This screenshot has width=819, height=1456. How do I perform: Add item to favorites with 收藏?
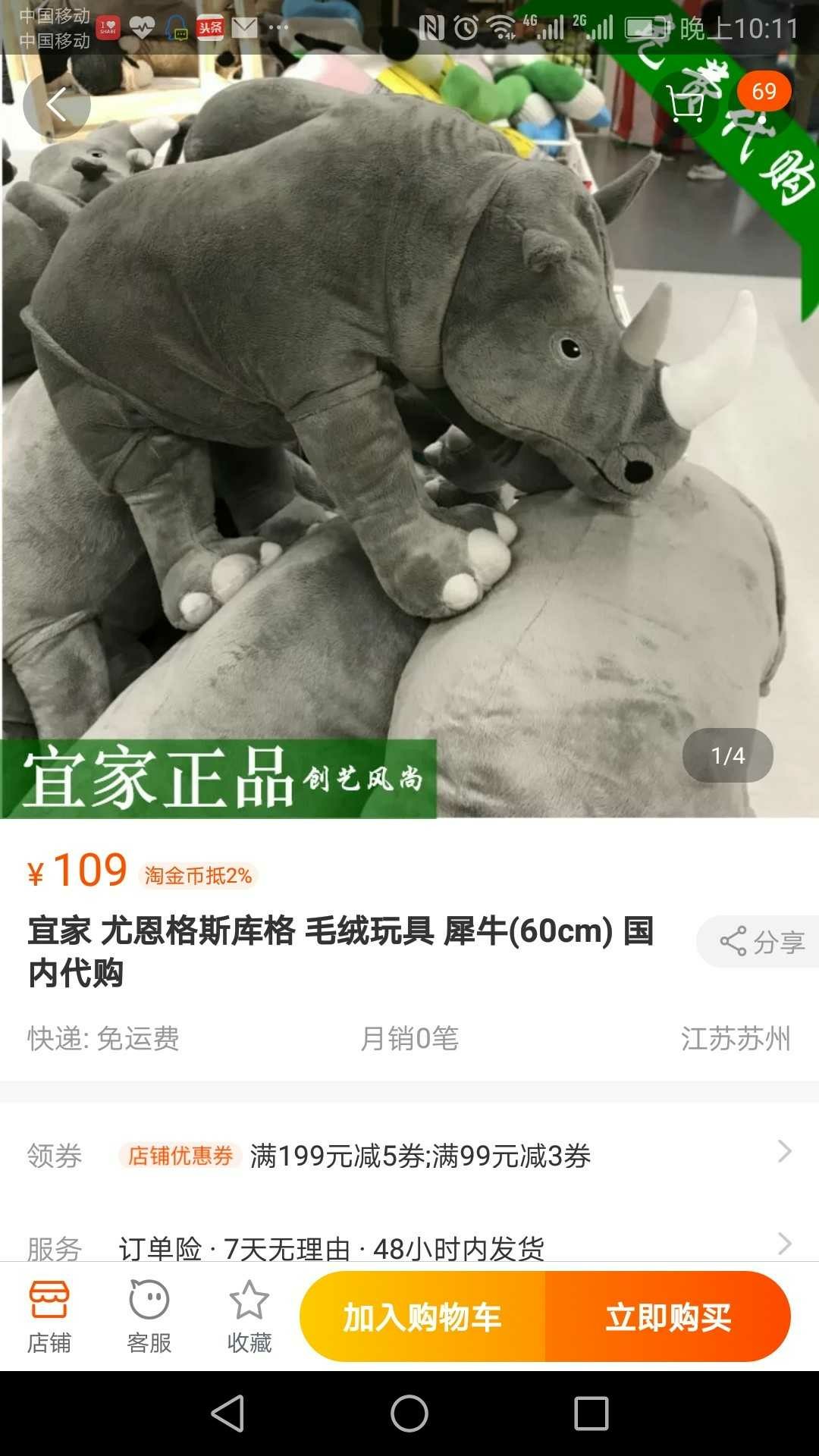pyautogui.click(x=249, y=1317)
